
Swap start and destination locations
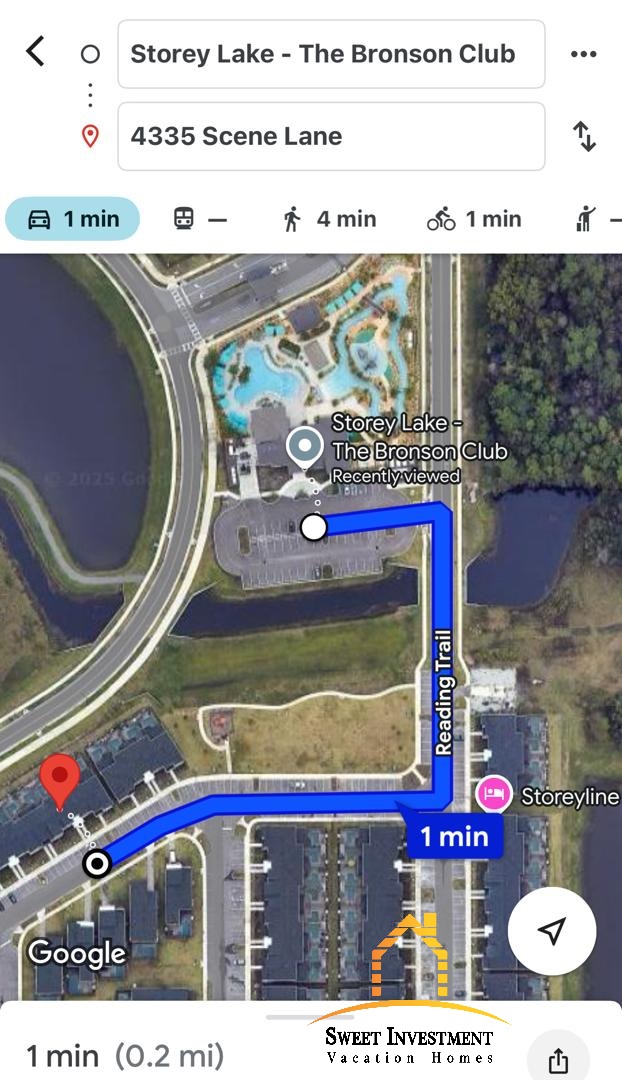coord(584,137)
